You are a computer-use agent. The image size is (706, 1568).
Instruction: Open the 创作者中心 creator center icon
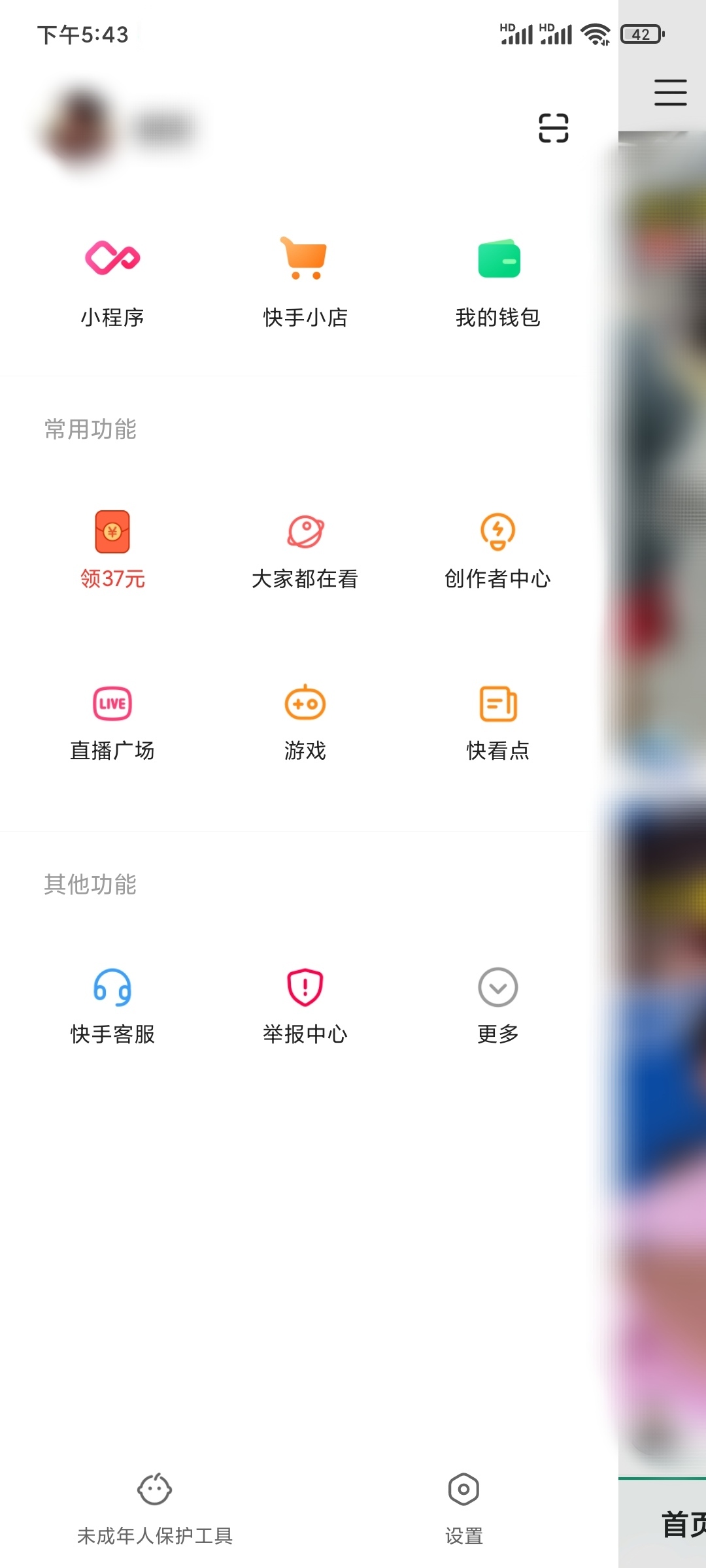coord(498,549)
